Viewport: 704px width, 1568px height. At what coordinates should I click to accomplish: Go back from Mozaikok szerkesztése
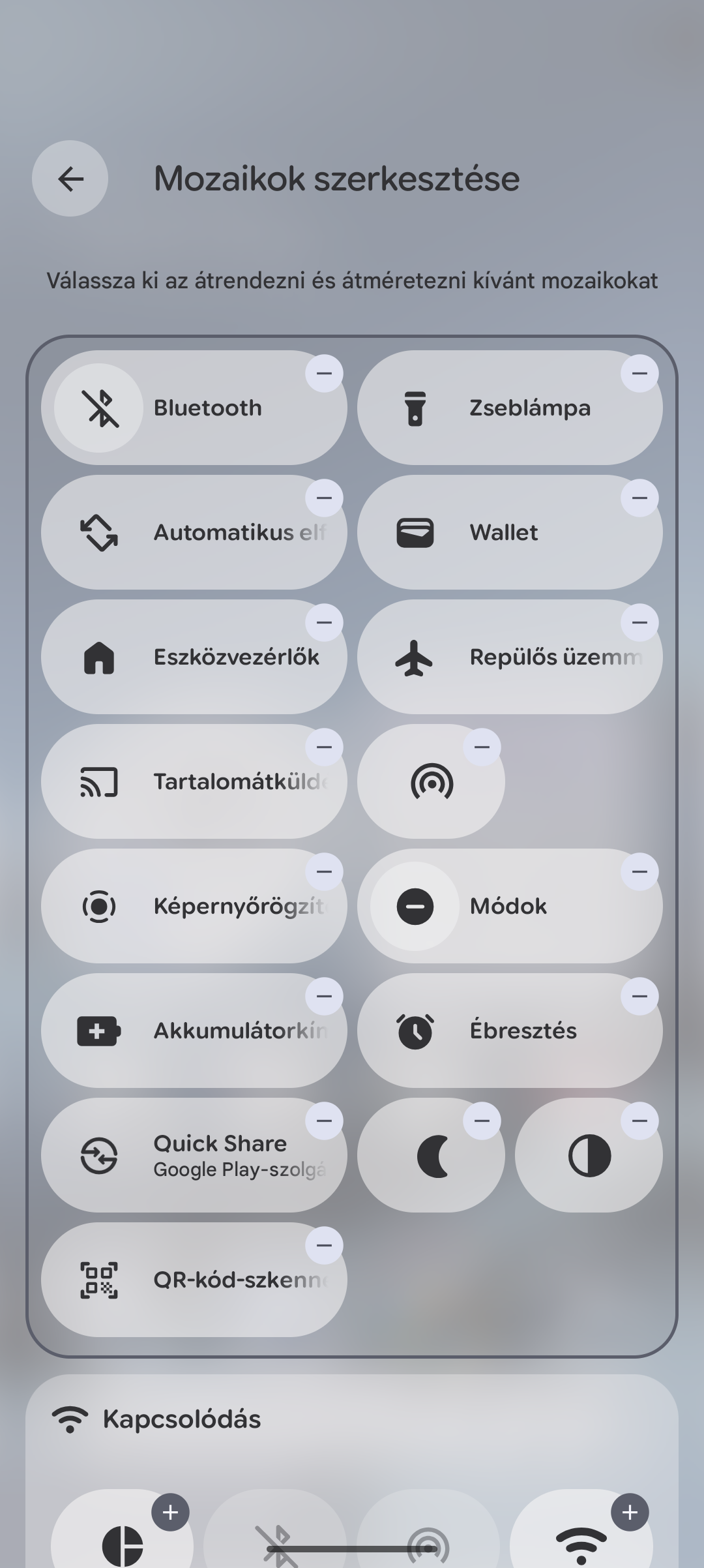tap(70, 179)
